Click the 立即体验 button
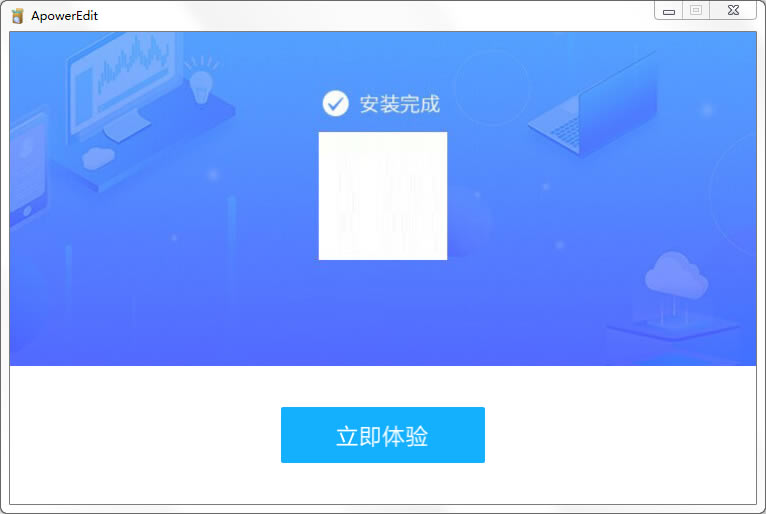This screenshot has height=514, width=766. tap(382, 435)
